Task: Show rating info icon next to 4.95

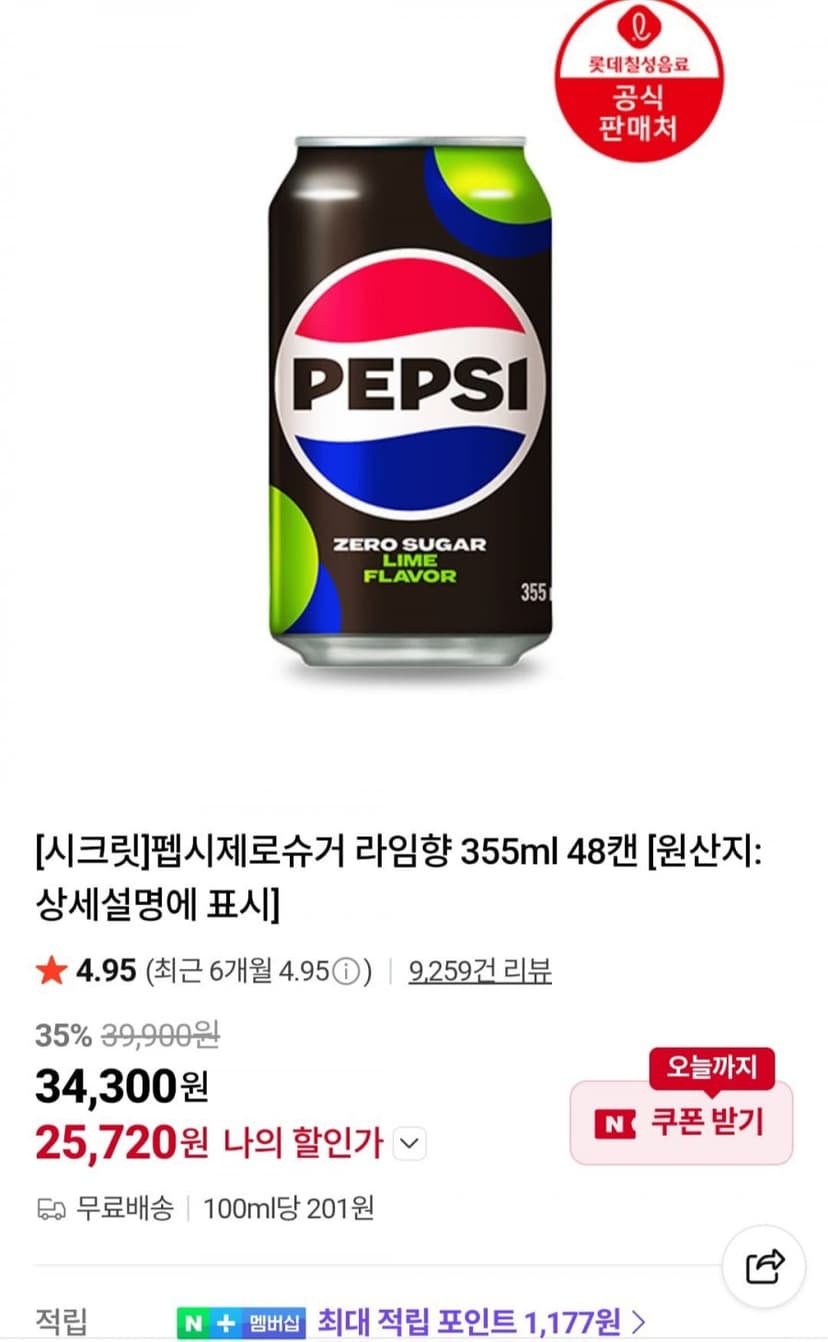Action: pyautogui.click(x=345, y=971)
